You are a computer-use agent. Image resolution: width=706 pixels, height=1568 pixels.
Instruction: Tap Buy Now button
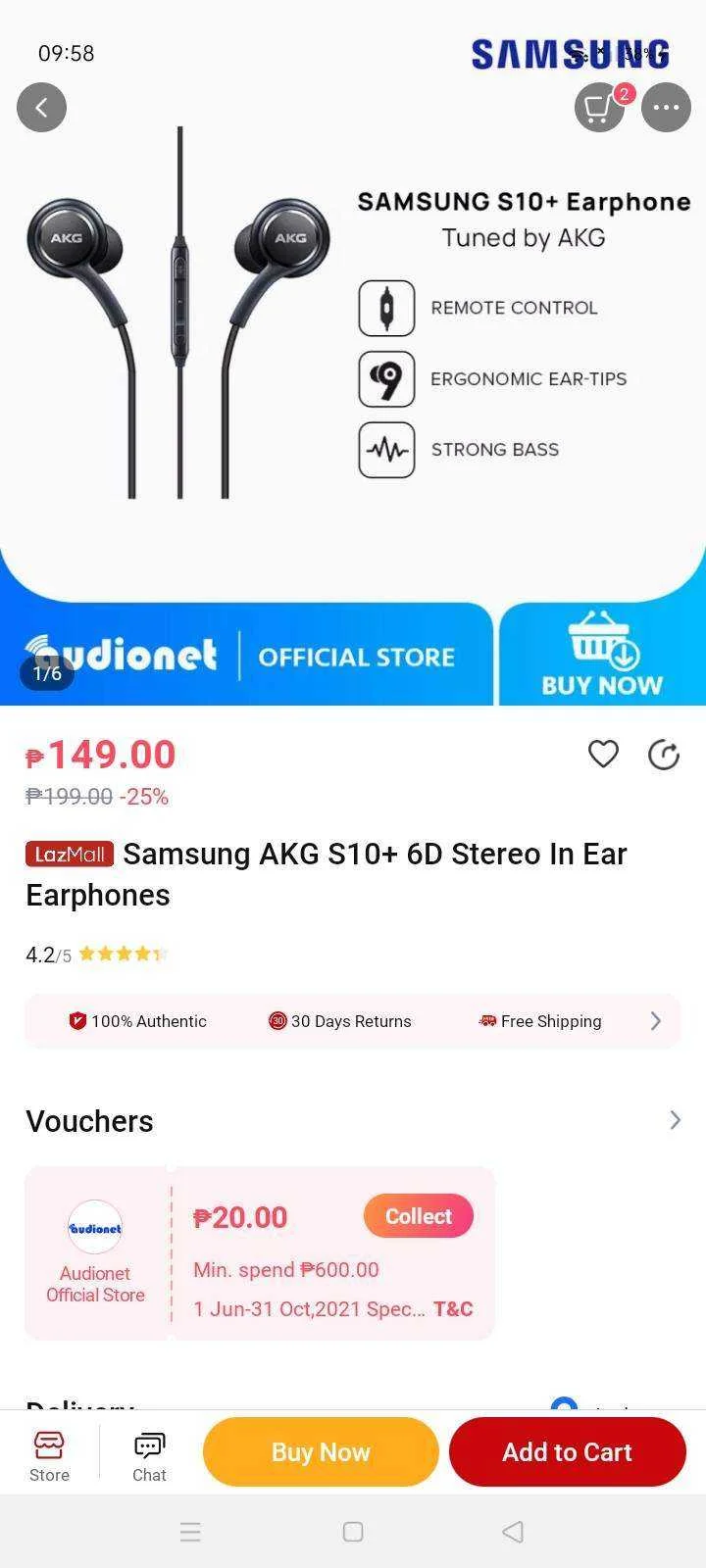[x=321, y=1451]
